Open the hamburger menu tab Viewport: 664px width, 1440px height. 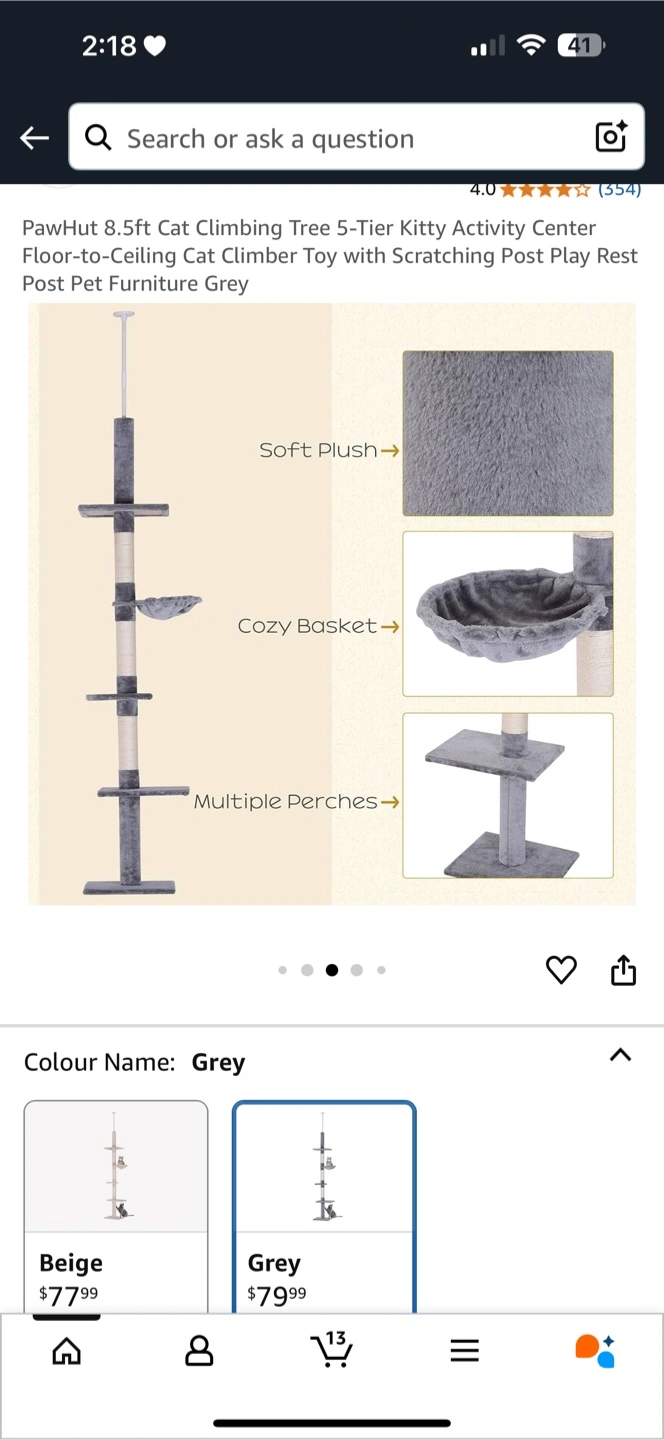click(464, 1351)
